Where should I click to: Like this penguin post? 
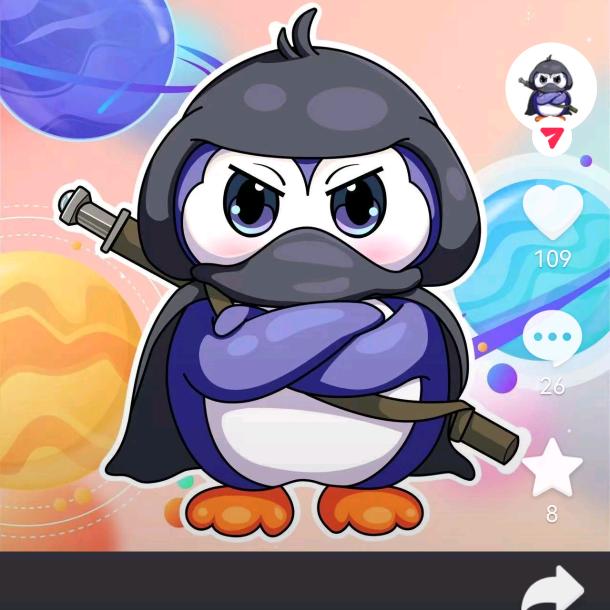coord(552,212)
